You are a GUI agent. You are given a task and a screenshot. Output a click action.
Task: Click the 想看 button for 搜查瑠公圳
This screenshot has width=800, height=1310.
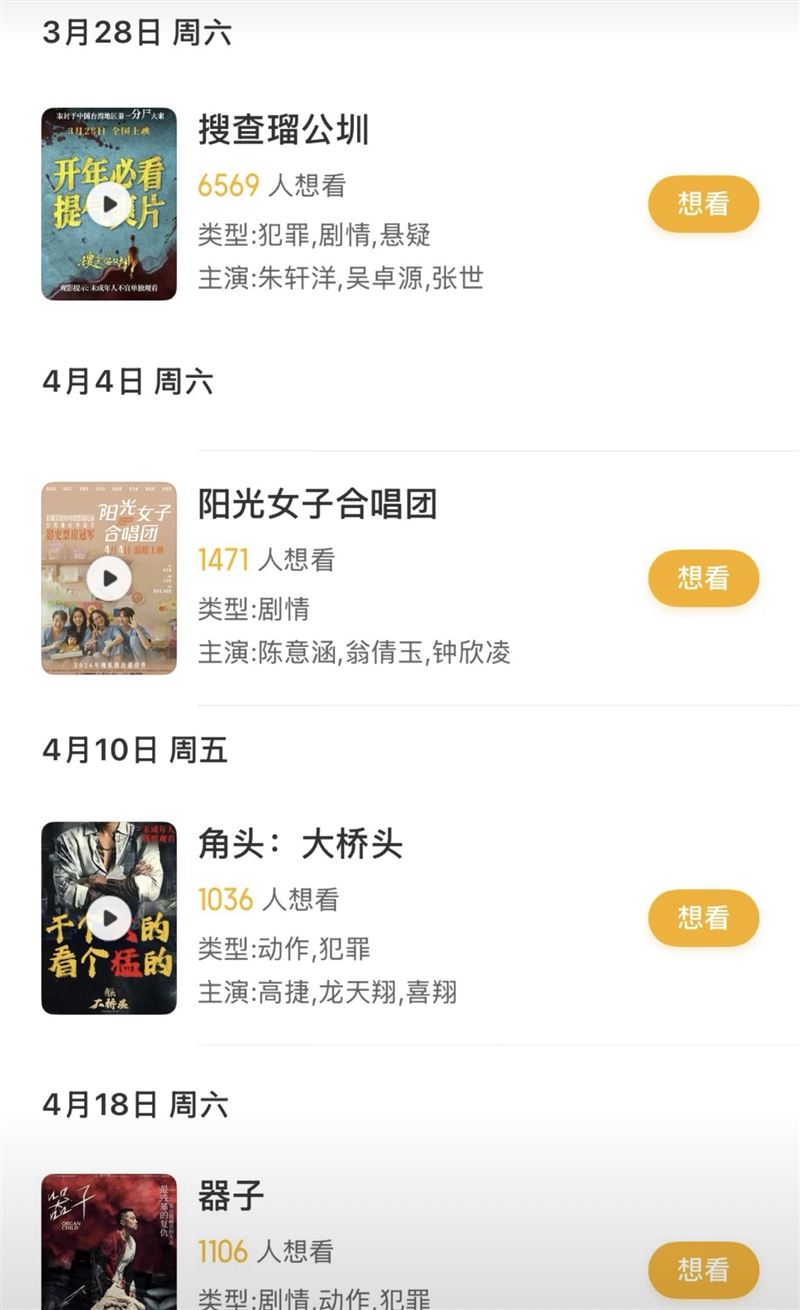[703, 202]
